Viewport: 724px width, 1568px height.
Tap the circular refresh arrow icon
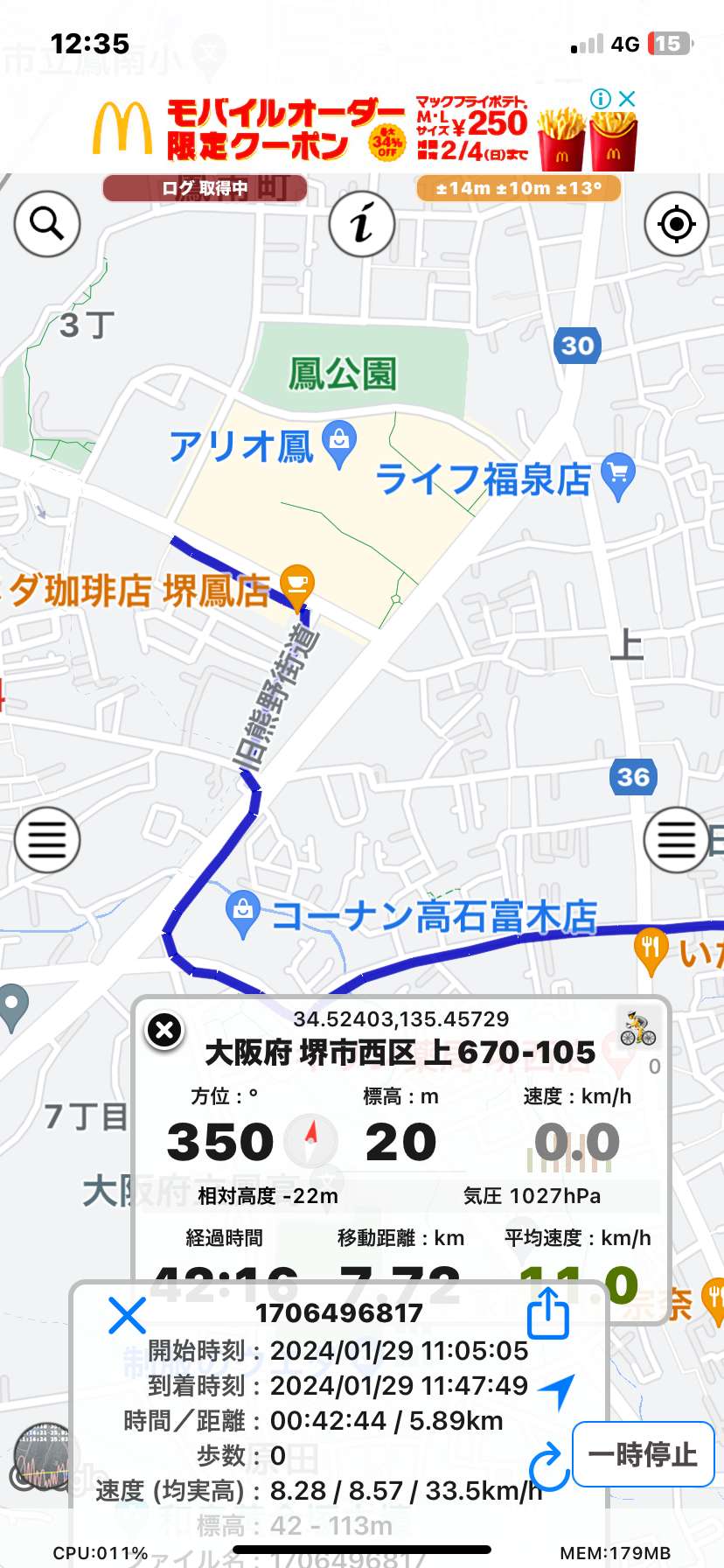(x=550, y=1466)
